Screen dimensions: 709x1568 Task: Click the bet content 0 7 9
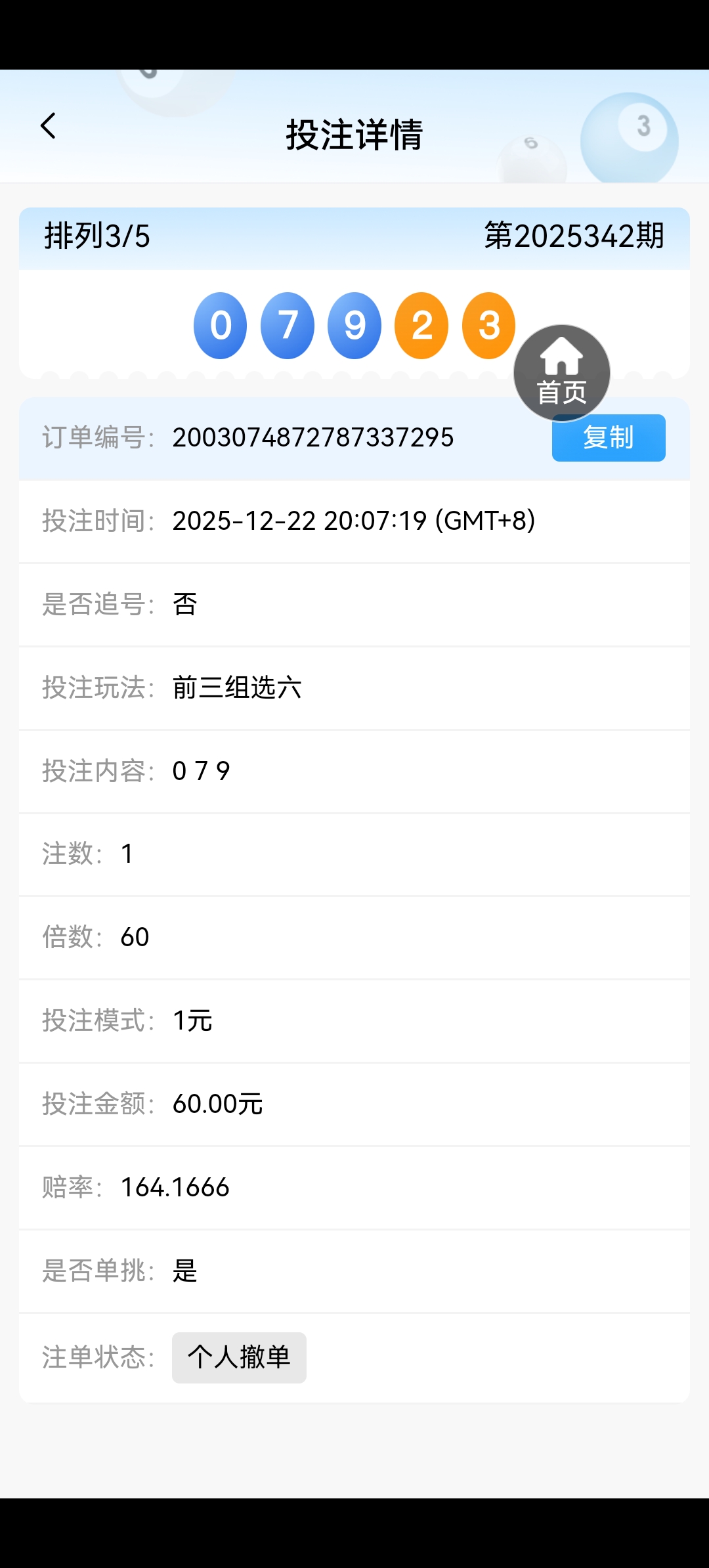[x=199, y=772]
